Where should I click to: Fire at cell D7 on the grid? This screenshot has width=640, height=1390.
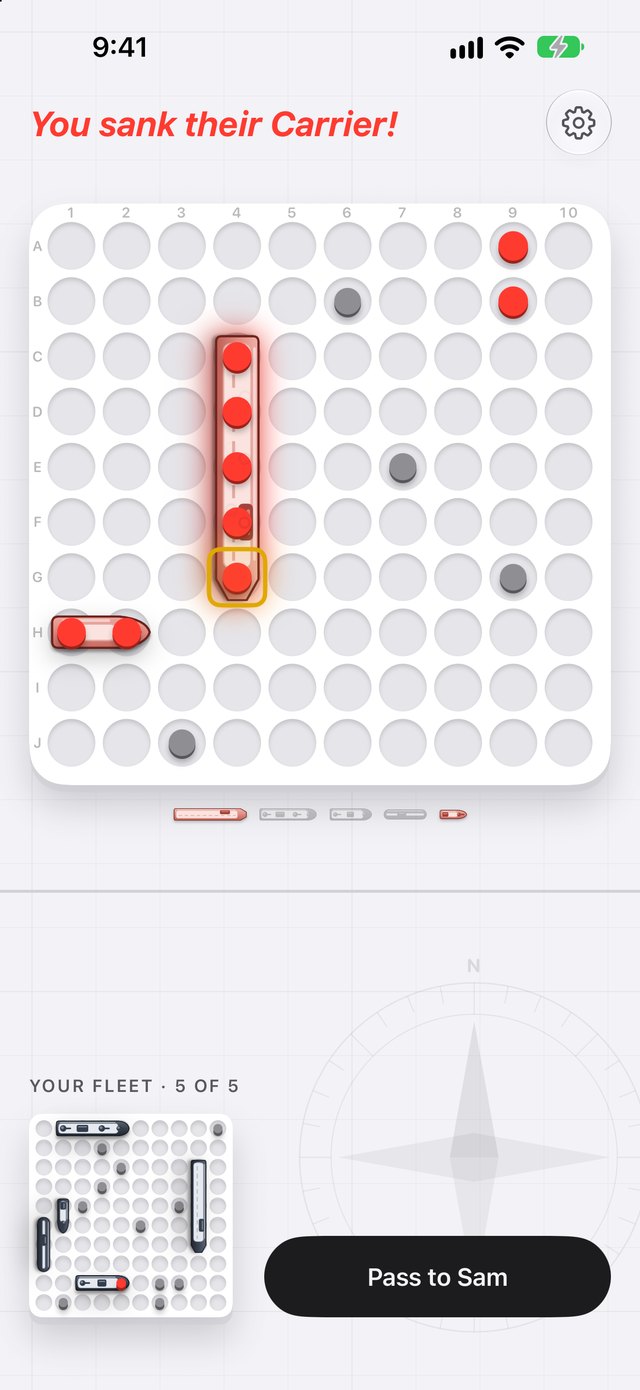point(402,412)
